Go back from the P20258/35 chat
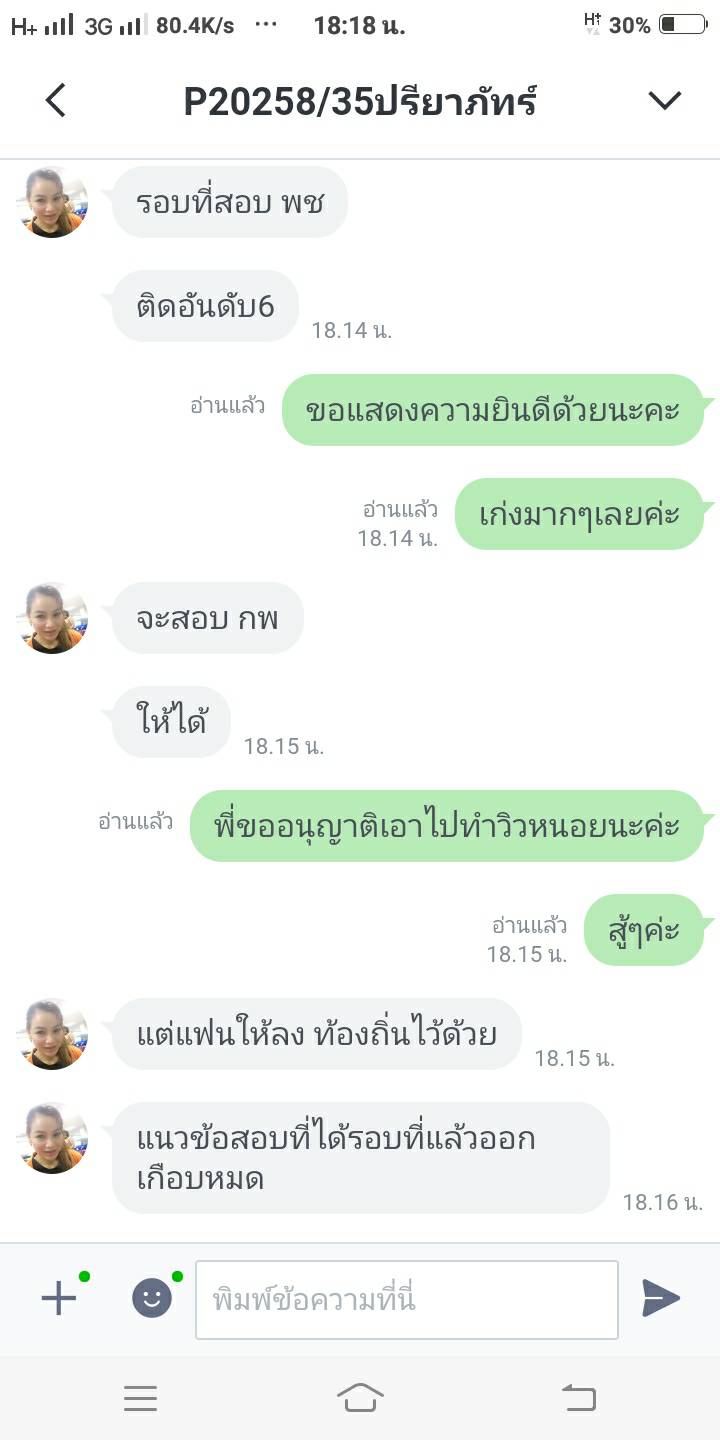Image resolution: width=720 pixels, height=1440 pixels. pos(56,101)
